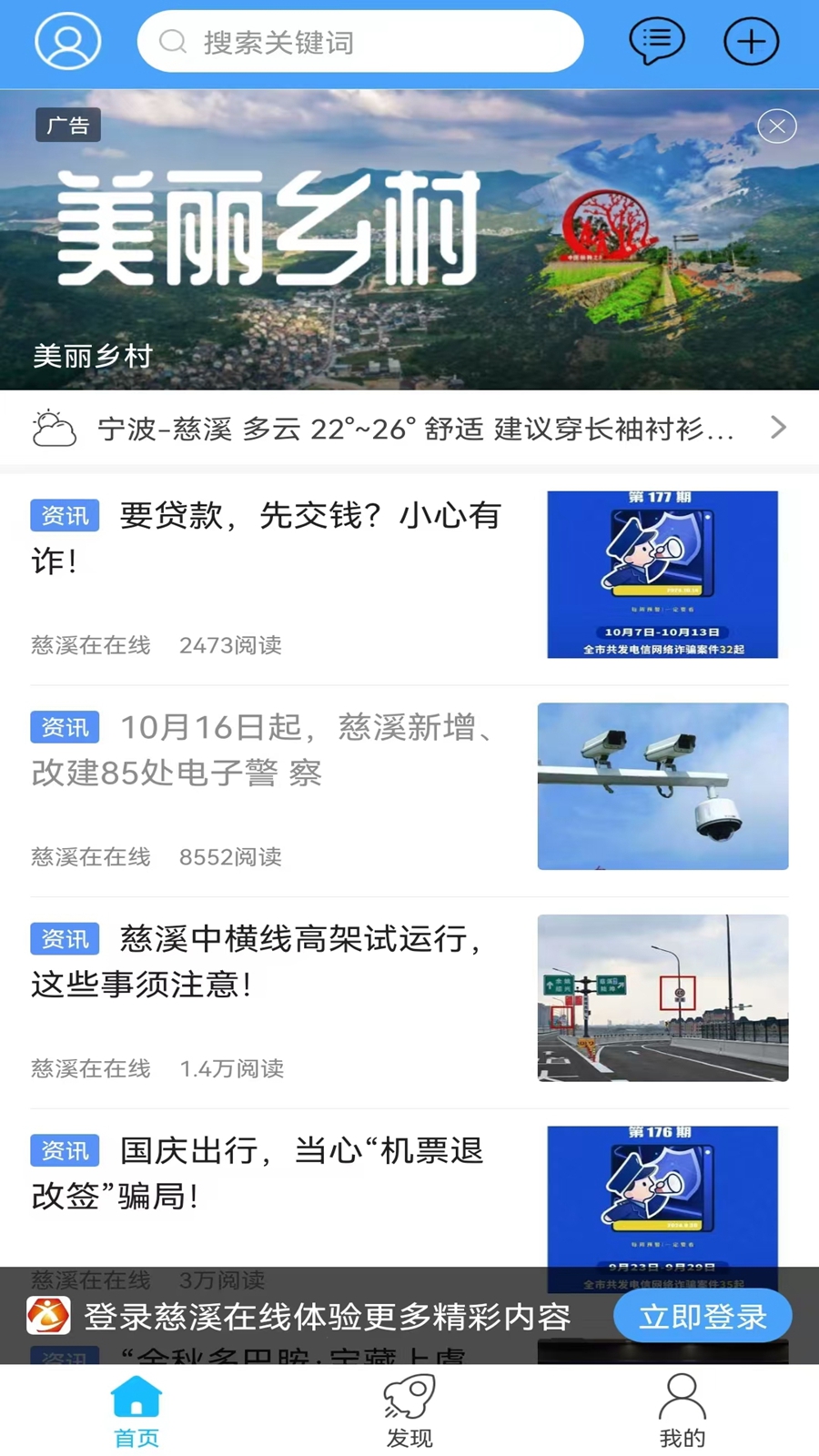819x1456 pixels.
Task: Open the messages speech bubble icon
Action: [657, 41]
